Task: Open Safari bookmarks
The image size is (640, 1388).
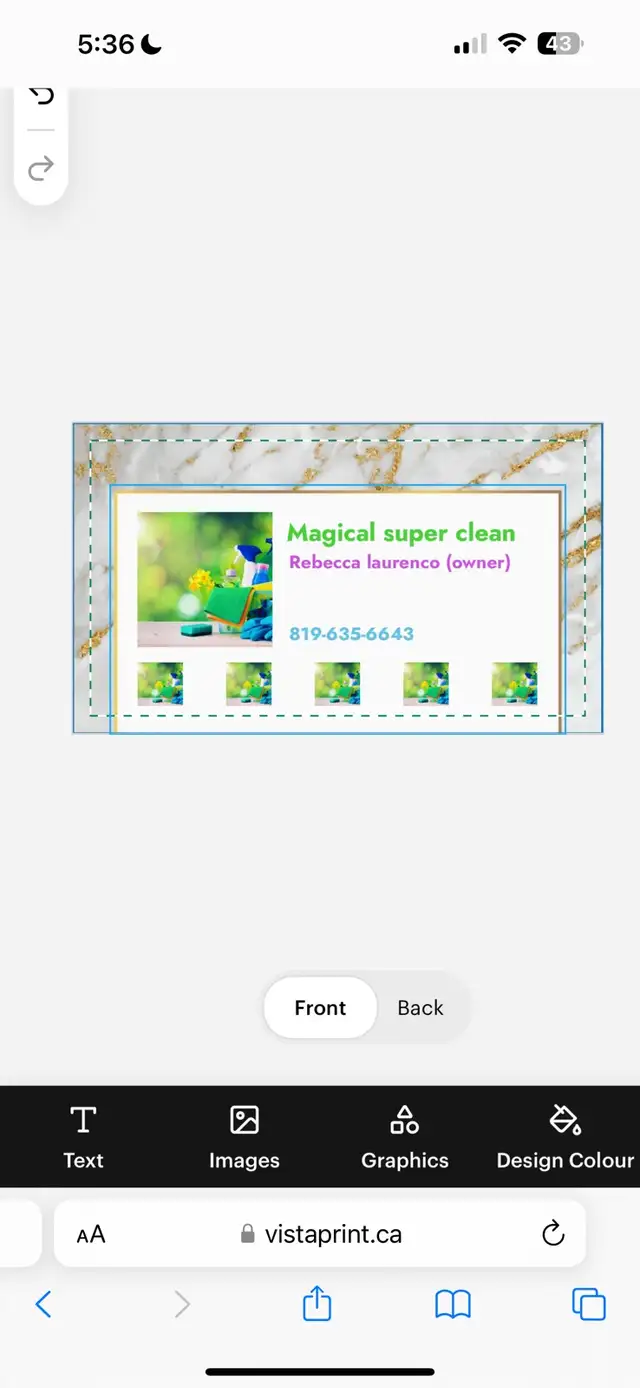Action: (x=453, y=1304)
